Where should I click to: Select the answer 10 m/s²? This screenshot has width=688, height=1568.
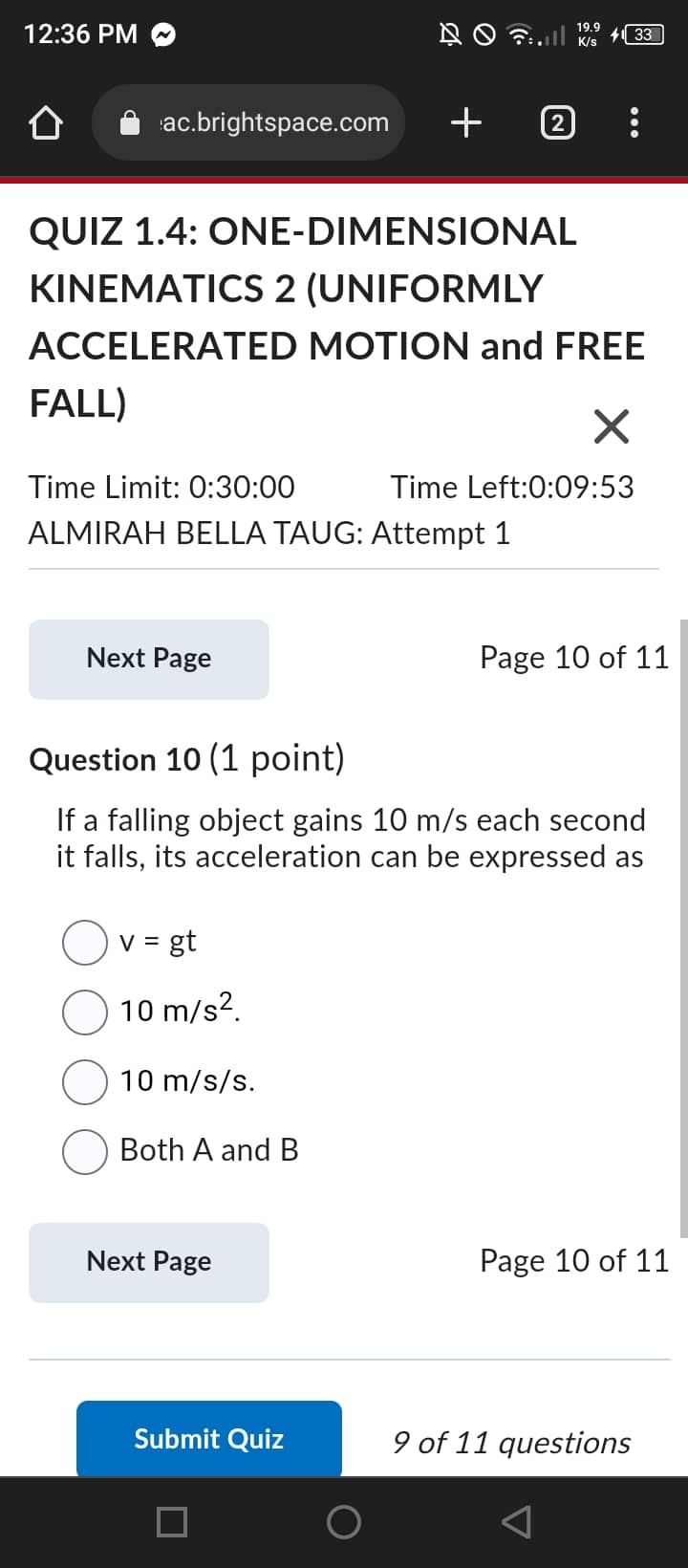pyautogui.click(x=84, y=1012)
